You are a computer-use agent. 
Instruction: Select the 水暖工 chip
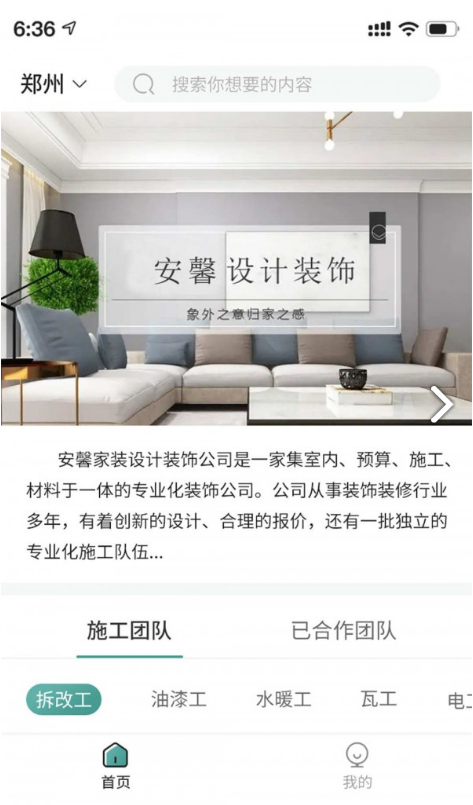tap(283, 699)
